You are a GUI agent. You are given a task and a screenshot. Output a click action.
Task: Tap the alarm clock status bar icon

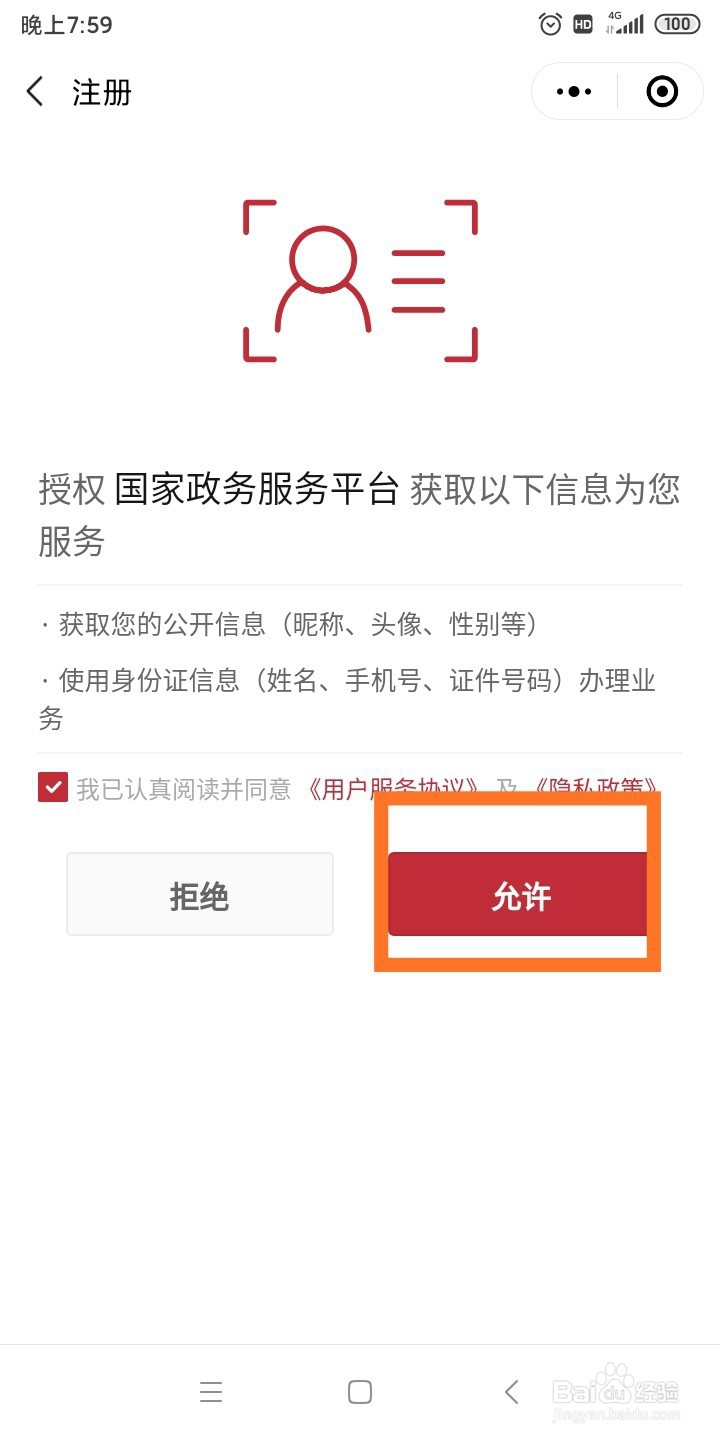[549, 23]
